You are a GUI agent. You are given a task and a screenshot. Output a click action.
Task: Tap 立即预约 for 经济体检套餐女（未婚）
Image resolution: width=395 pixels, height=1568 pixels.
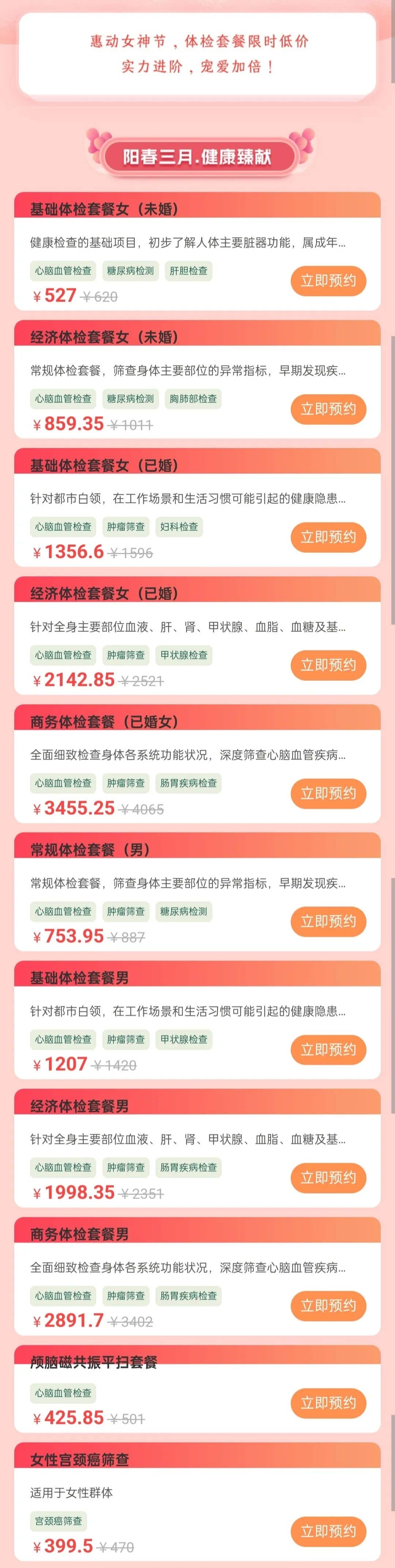click(x=328, y=408)
